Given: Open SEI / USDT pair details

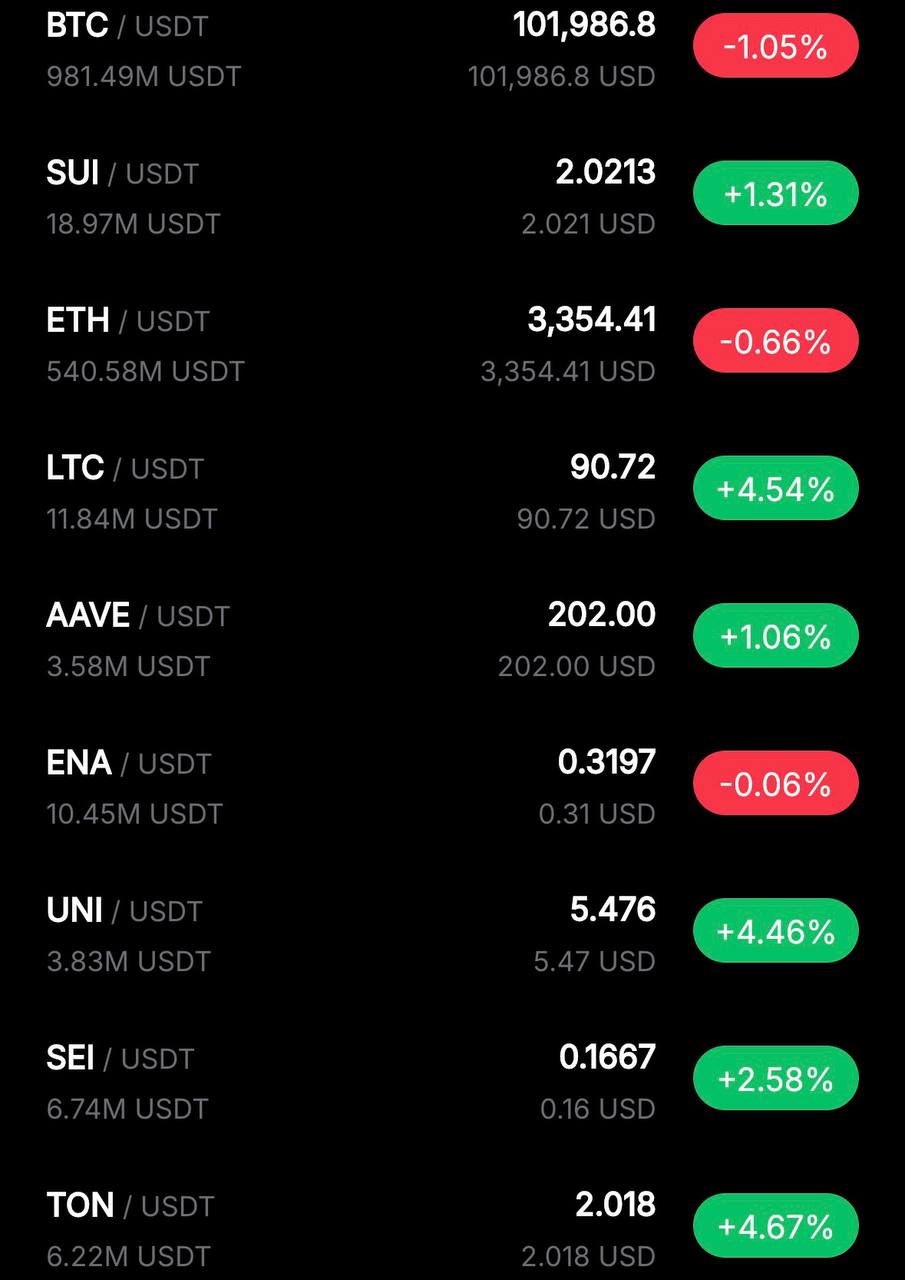Looking at the screenshot, I should click(120, 1058).
